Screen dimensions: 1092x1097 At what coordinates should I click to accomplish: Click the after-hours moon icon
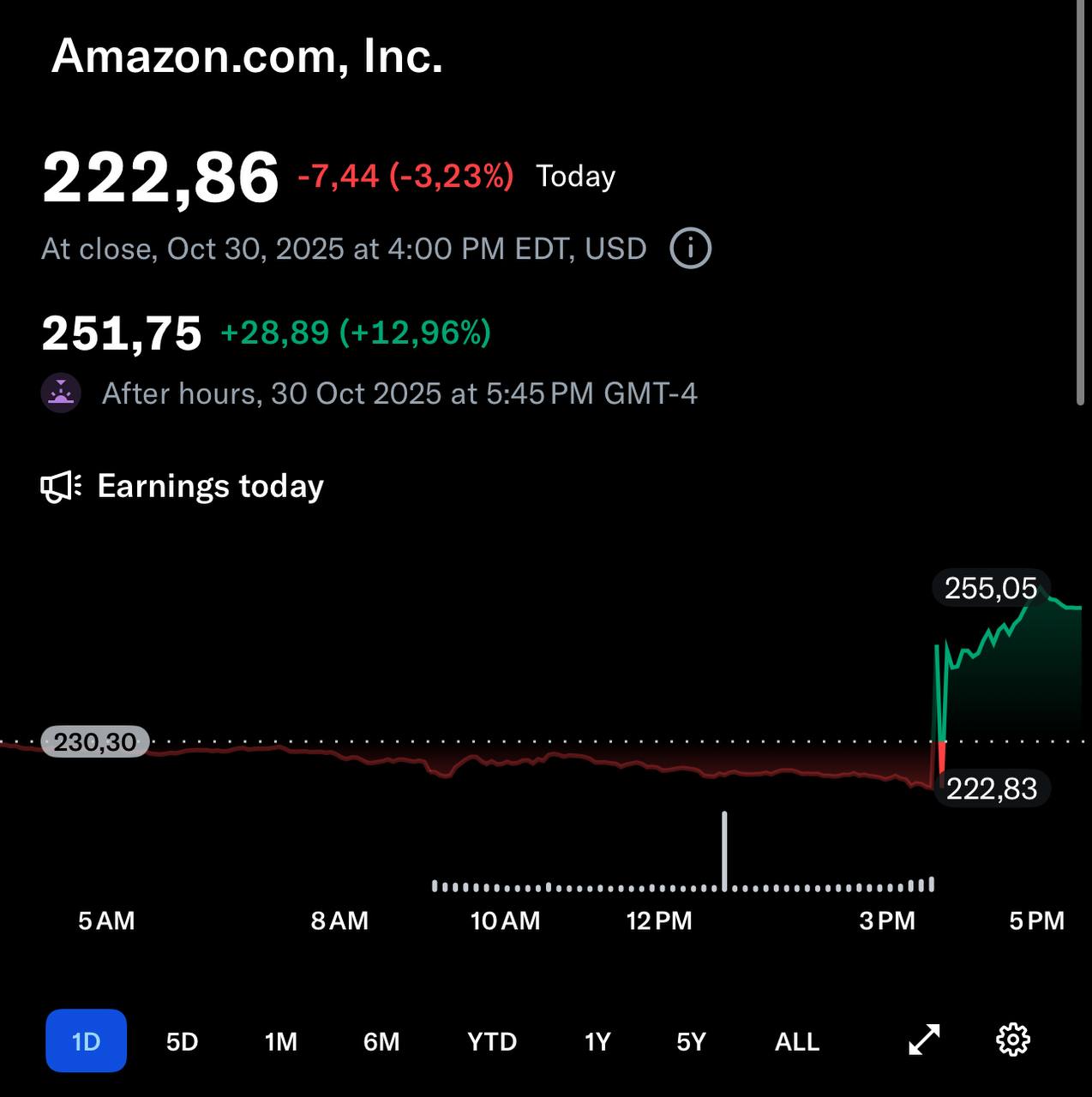pos(60,394)
